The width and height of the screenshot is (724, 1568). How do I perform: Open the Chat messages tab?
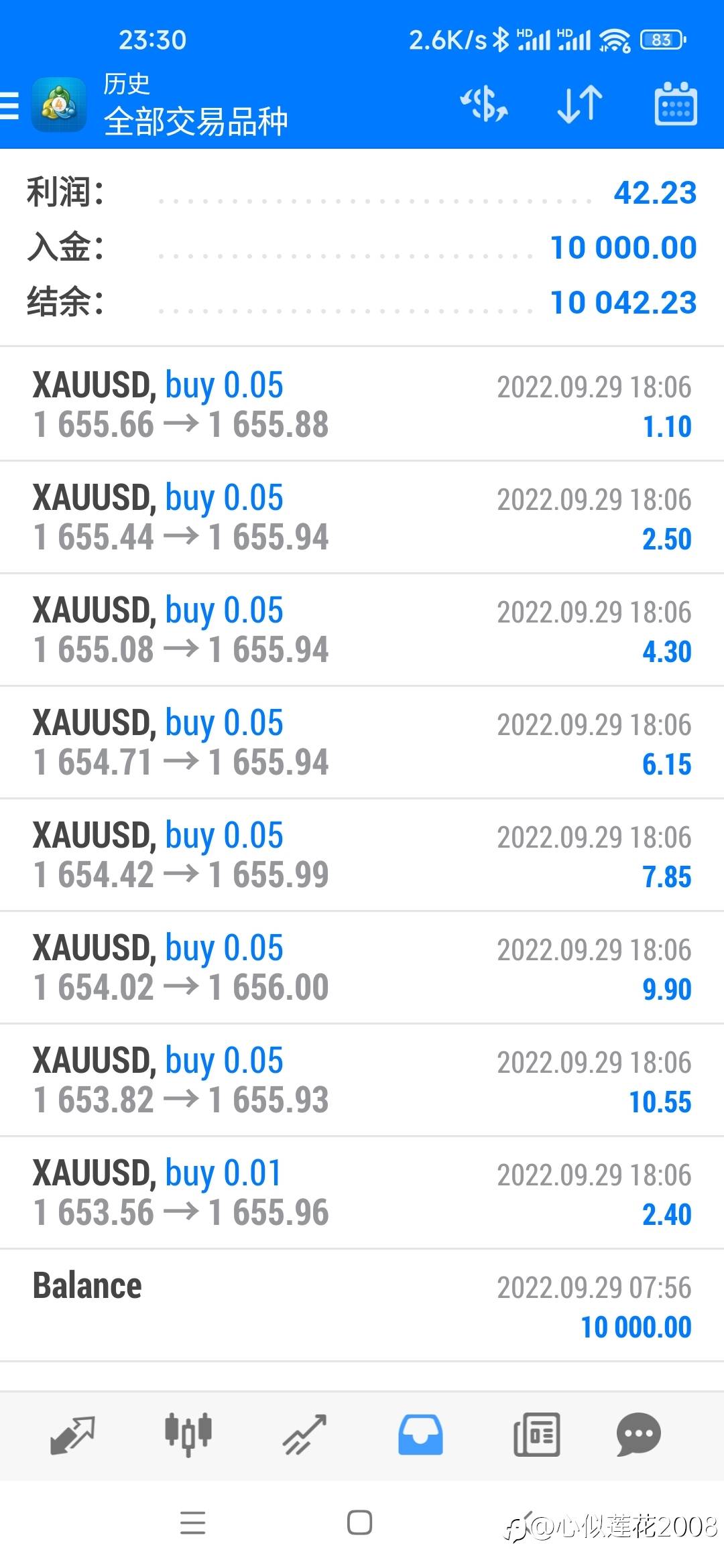(638, 1435)
